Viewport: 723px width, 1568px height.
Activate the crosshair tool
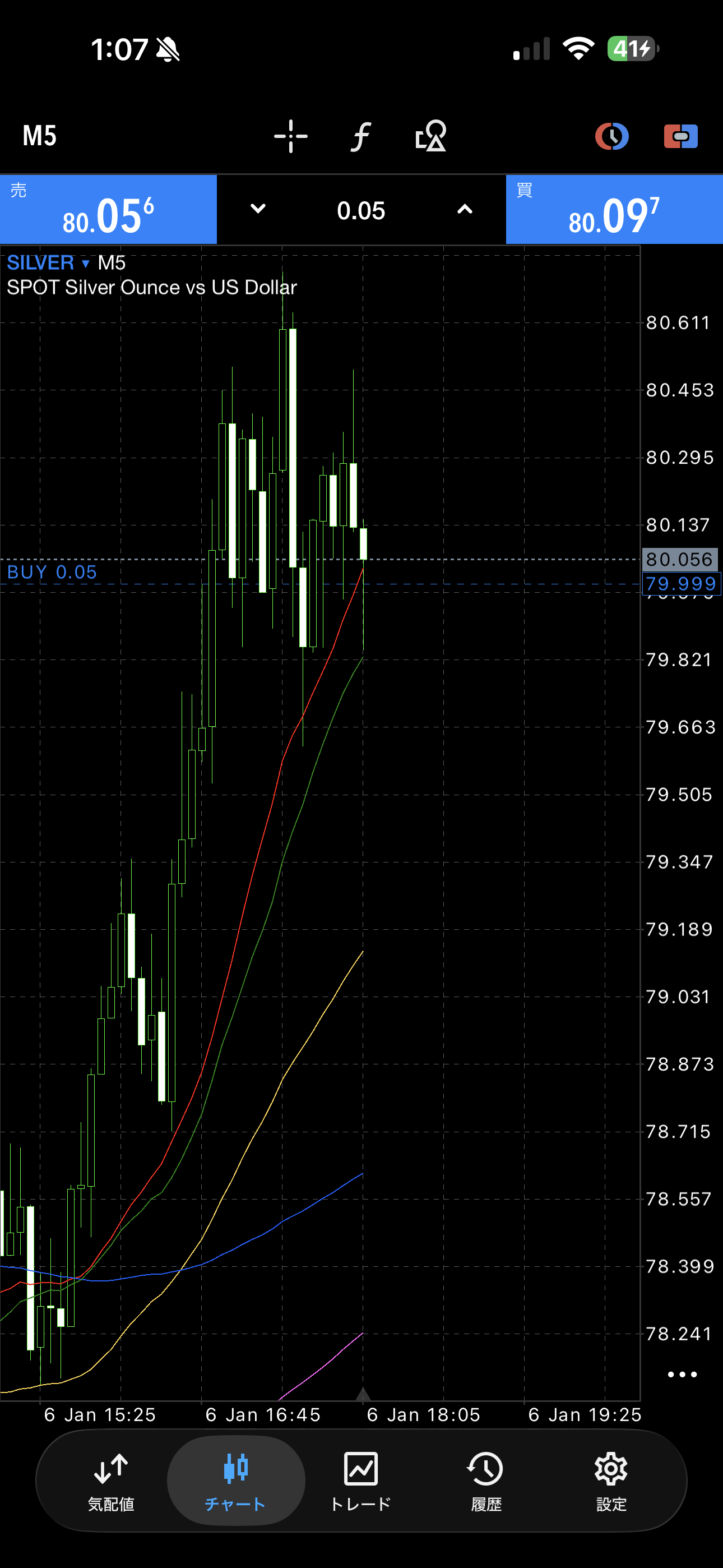290,136
